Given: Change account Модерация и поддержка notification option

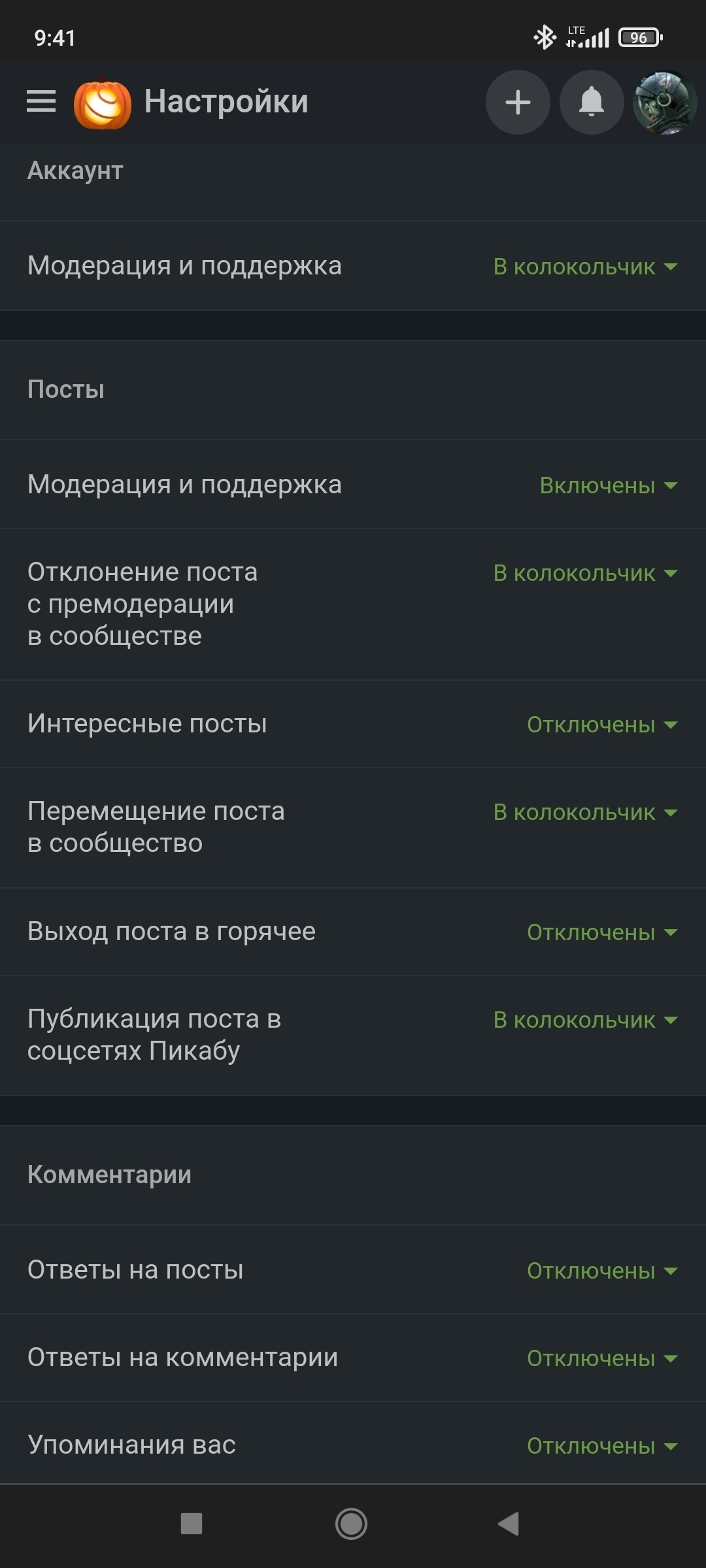Looking at the screenshot, I should [585, 267].
